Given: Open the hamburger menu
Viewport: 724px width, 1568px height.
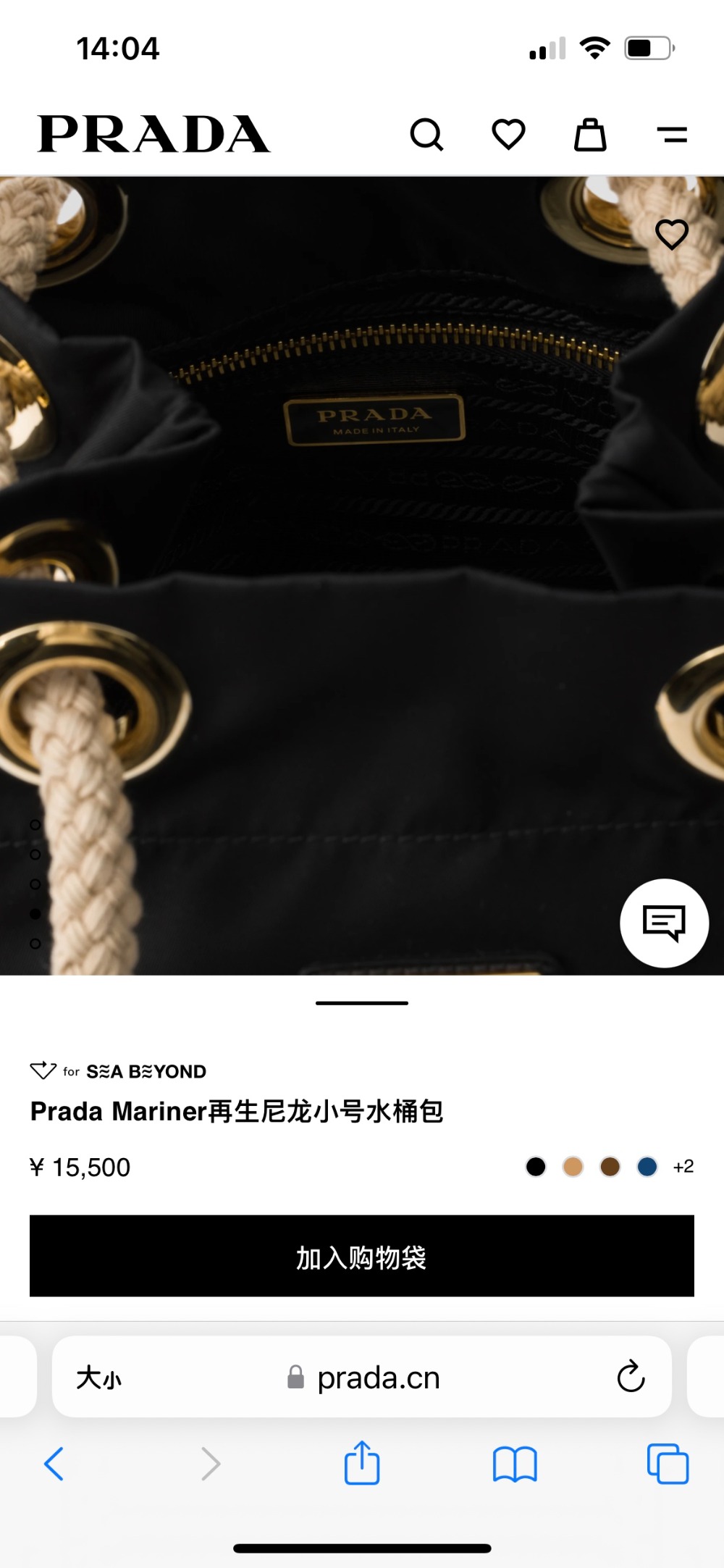Looking at the screenshot, I should coord(672,135).
